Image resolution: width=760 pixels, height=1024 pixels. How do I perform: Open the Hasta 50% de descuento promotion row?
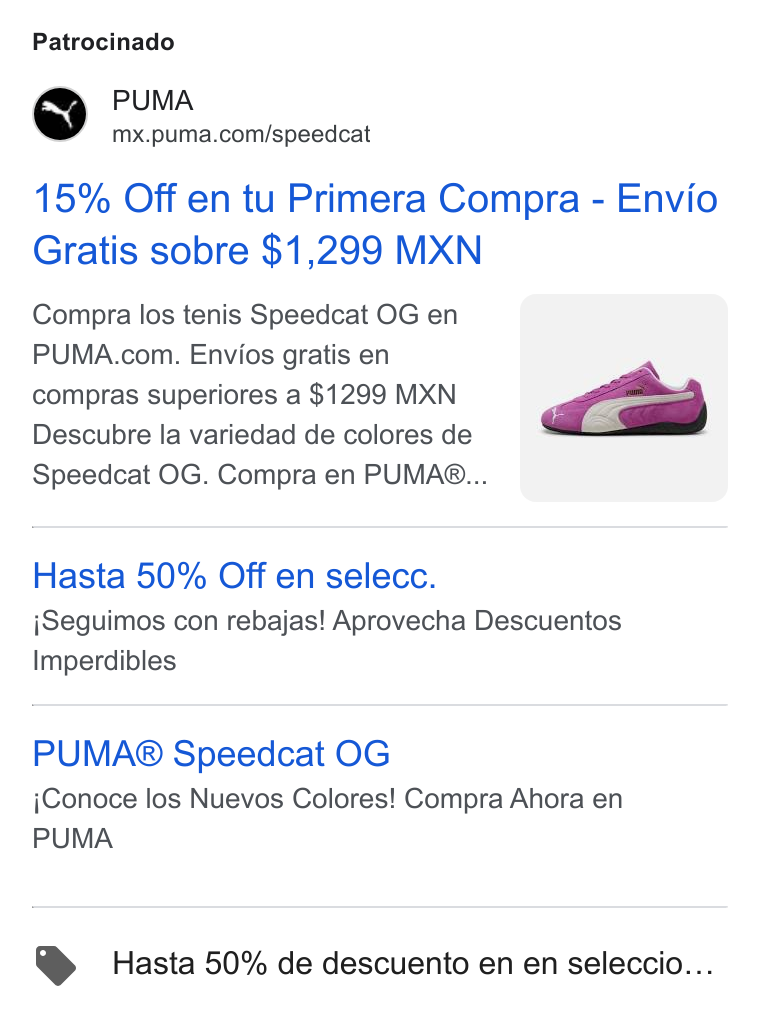[x=379, y=963]
